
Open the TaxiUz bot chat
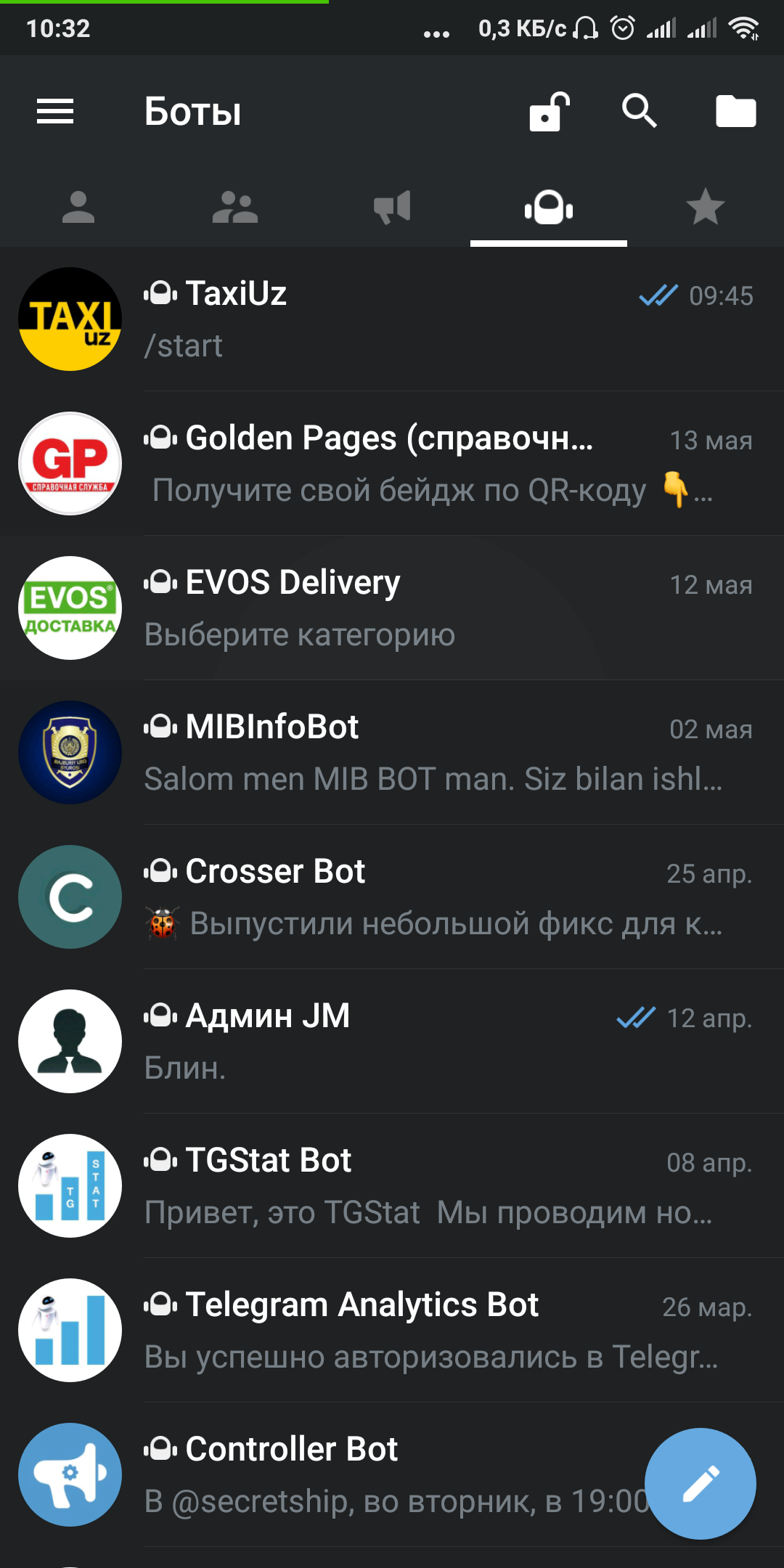[x=392, y=319]
